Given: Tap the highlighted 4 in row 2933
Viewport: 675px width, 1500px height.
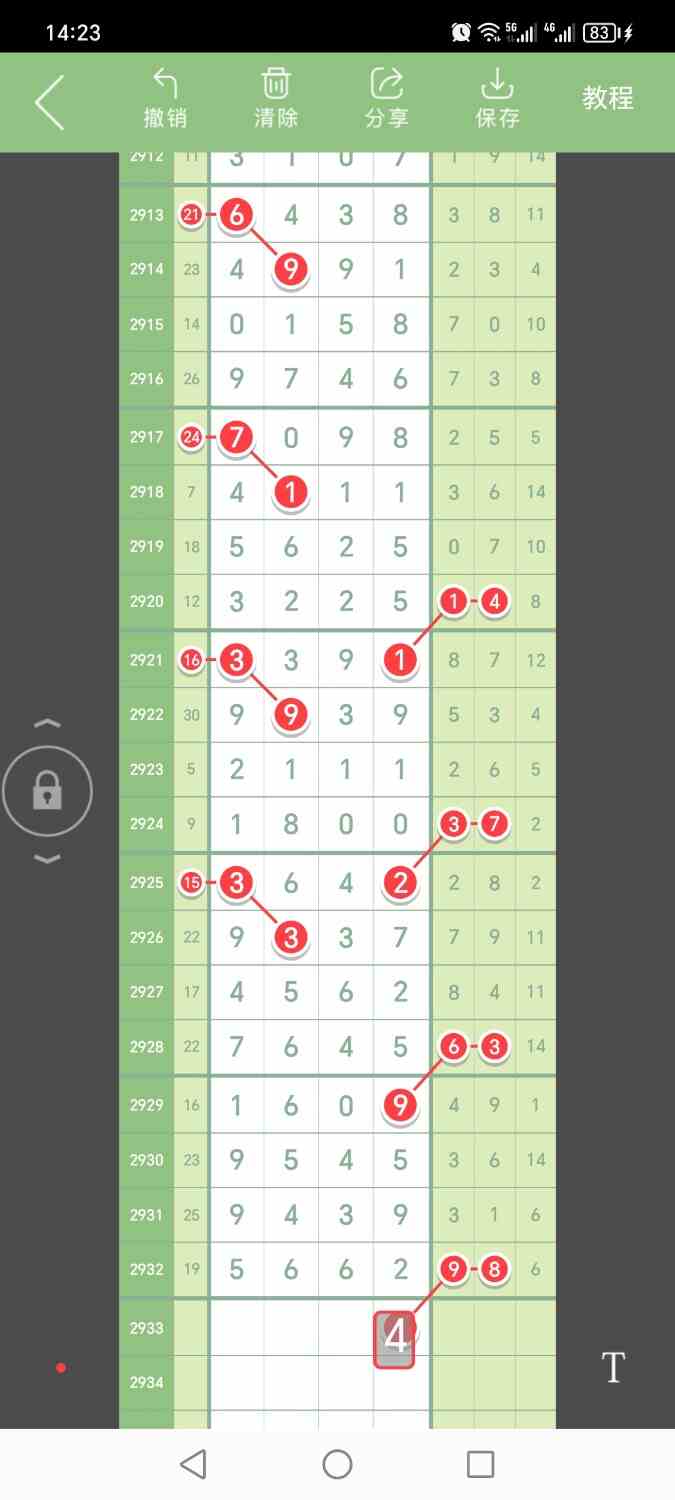Looking at the screenshot, I should coord(395,1339).
